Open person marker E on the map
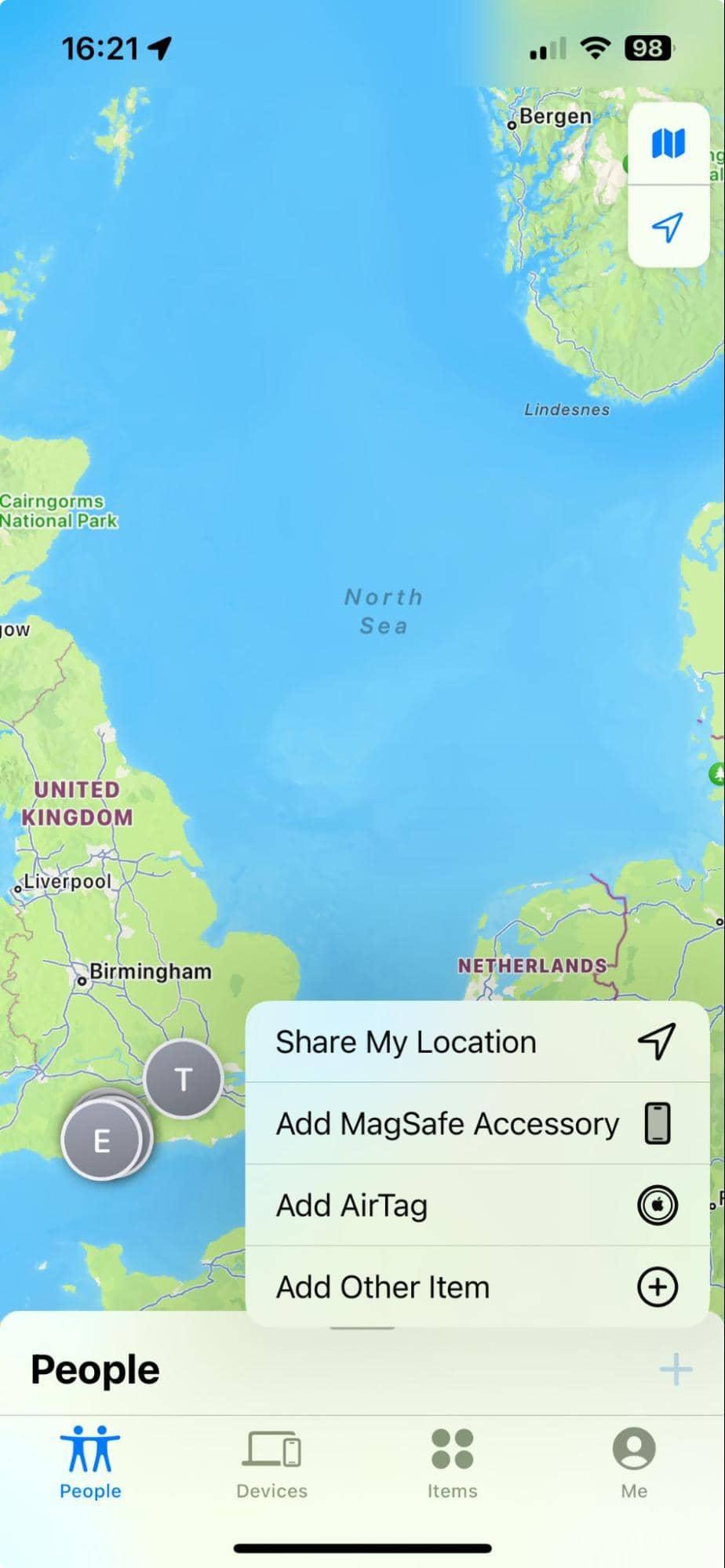This screenshot has height=1568, width=725. pyautogui.click(x=101, y=1141)
